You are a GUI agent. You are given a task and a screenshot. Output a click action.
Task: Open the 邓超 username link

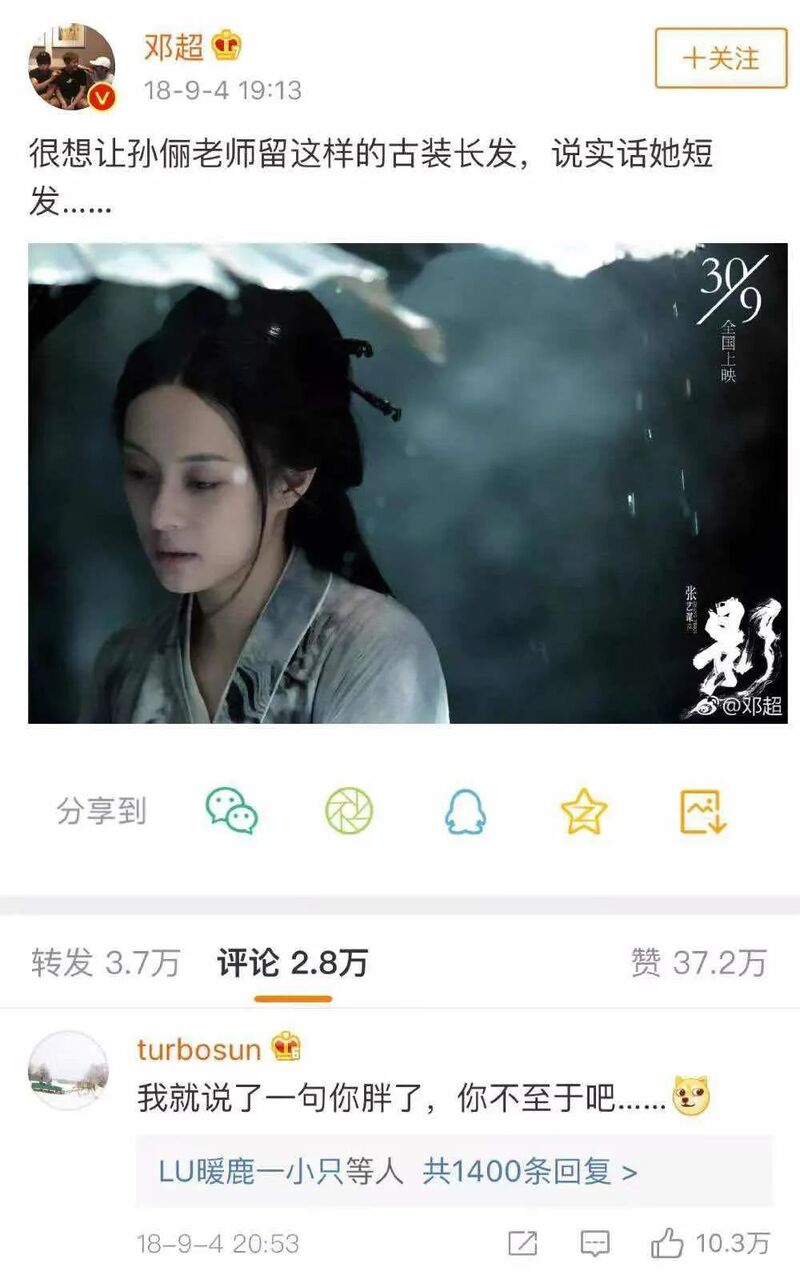click(174, 46)
